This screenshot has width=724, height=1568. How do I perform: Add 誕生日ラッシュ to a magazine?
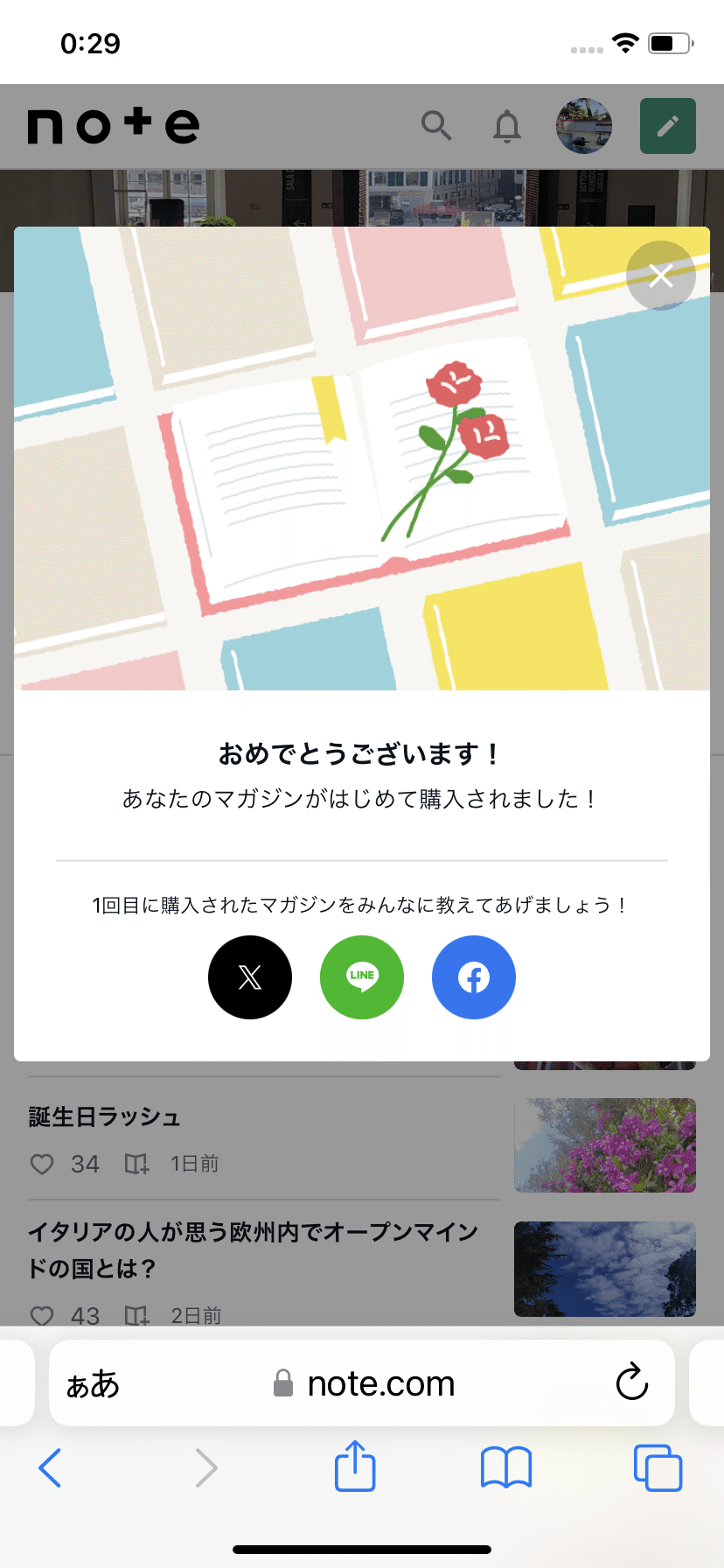tap(136, 1164)
